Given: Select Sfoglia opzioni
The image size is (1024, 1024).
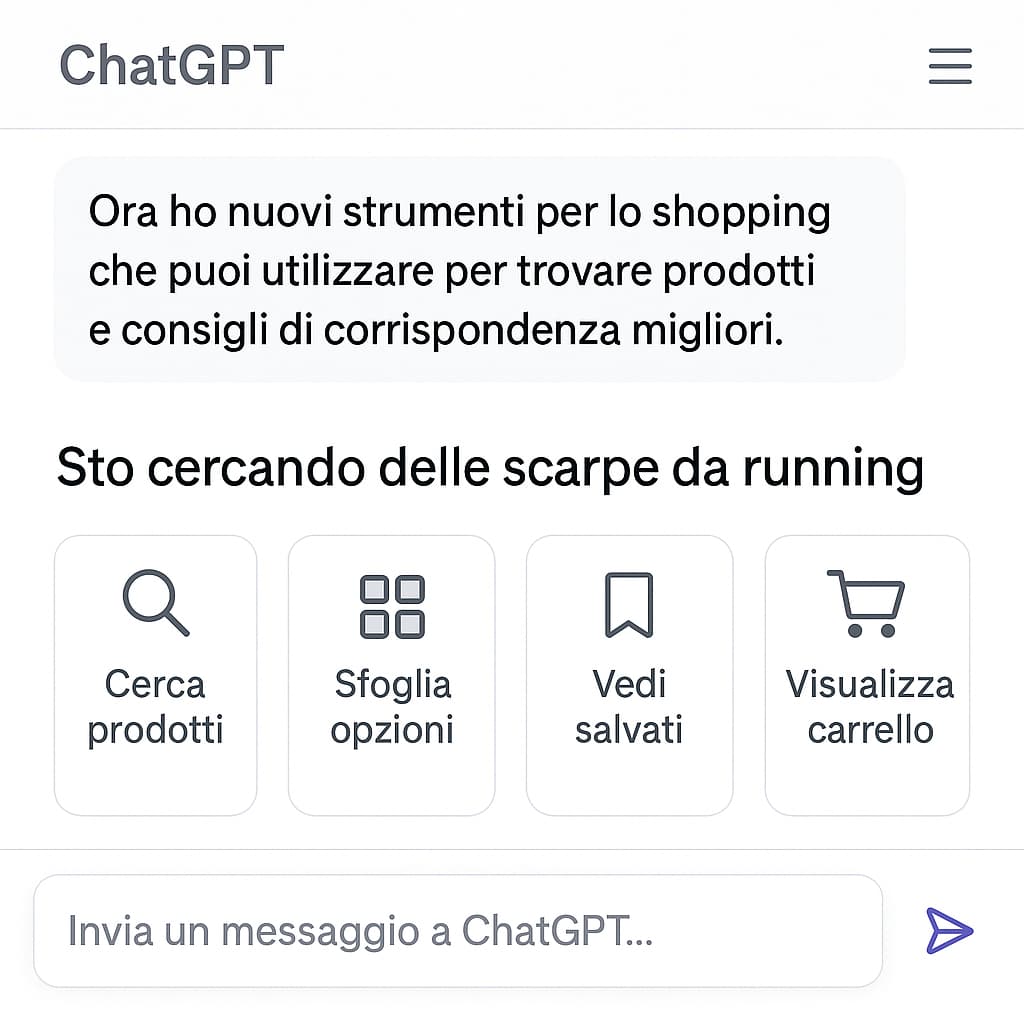Looking at the screenshot, I should [391, 675].
